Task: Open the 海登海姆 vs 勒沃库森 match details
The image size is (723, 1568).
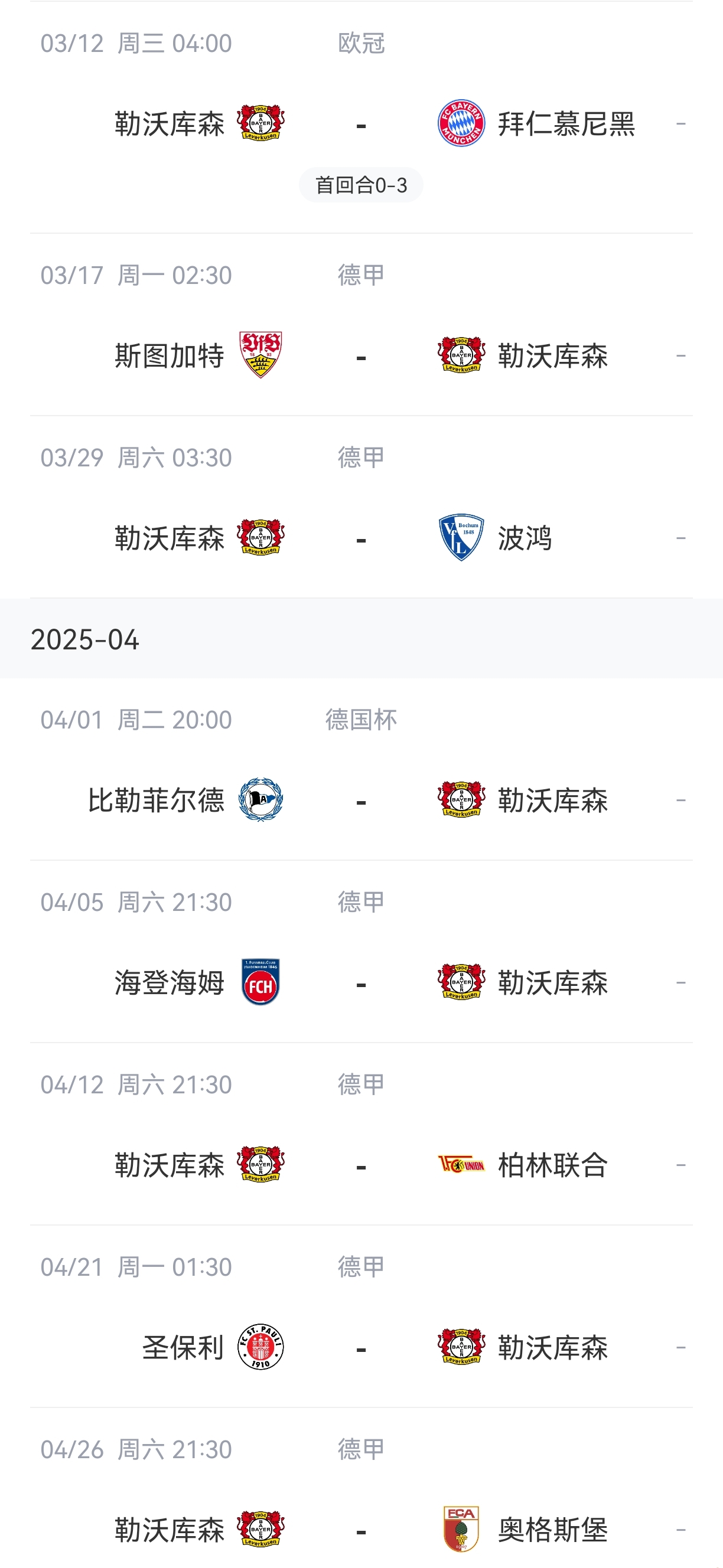Action: click(361, 983)
